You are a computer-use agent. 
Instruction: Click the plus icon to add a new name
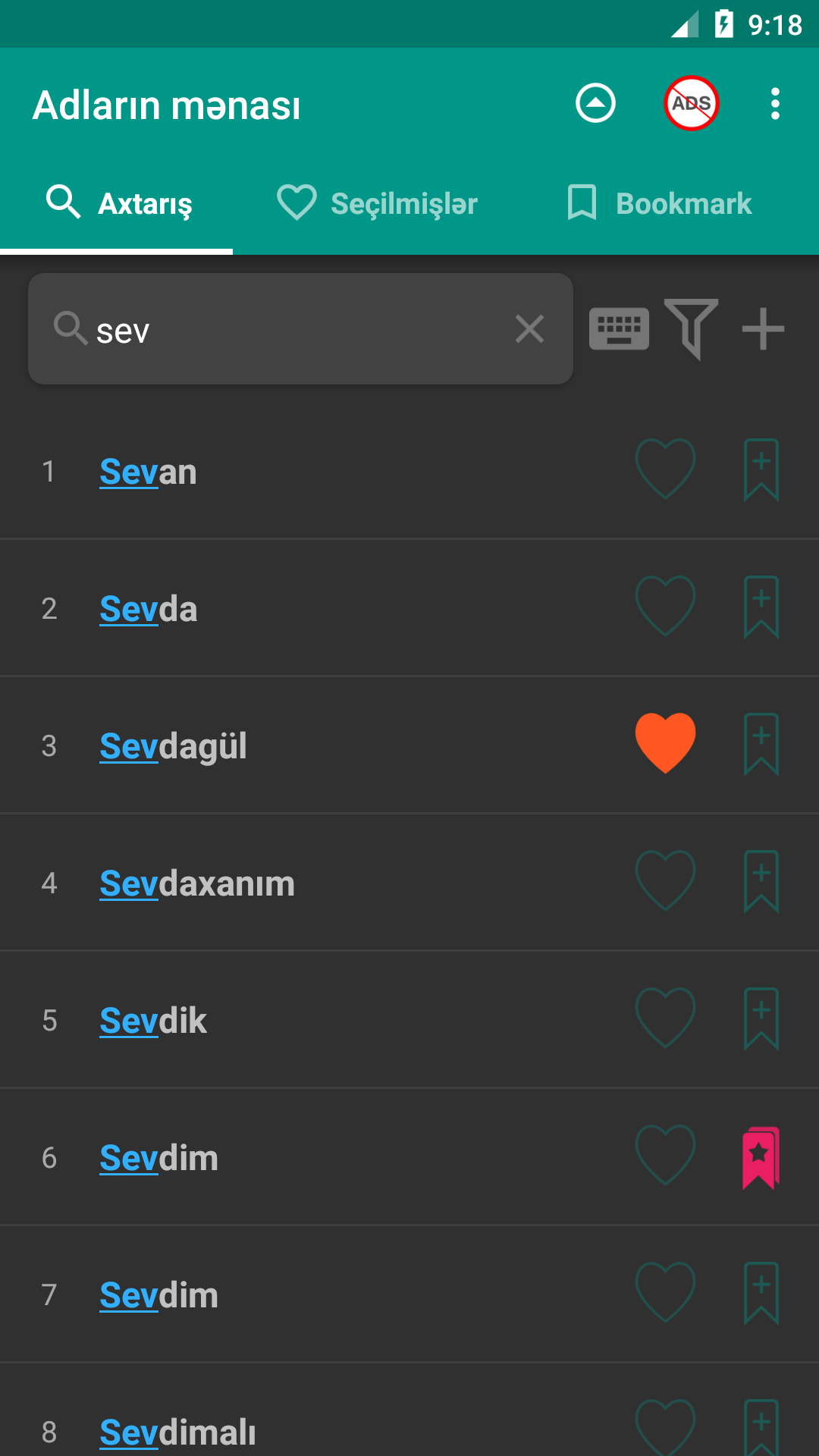(x=762, y=328)
